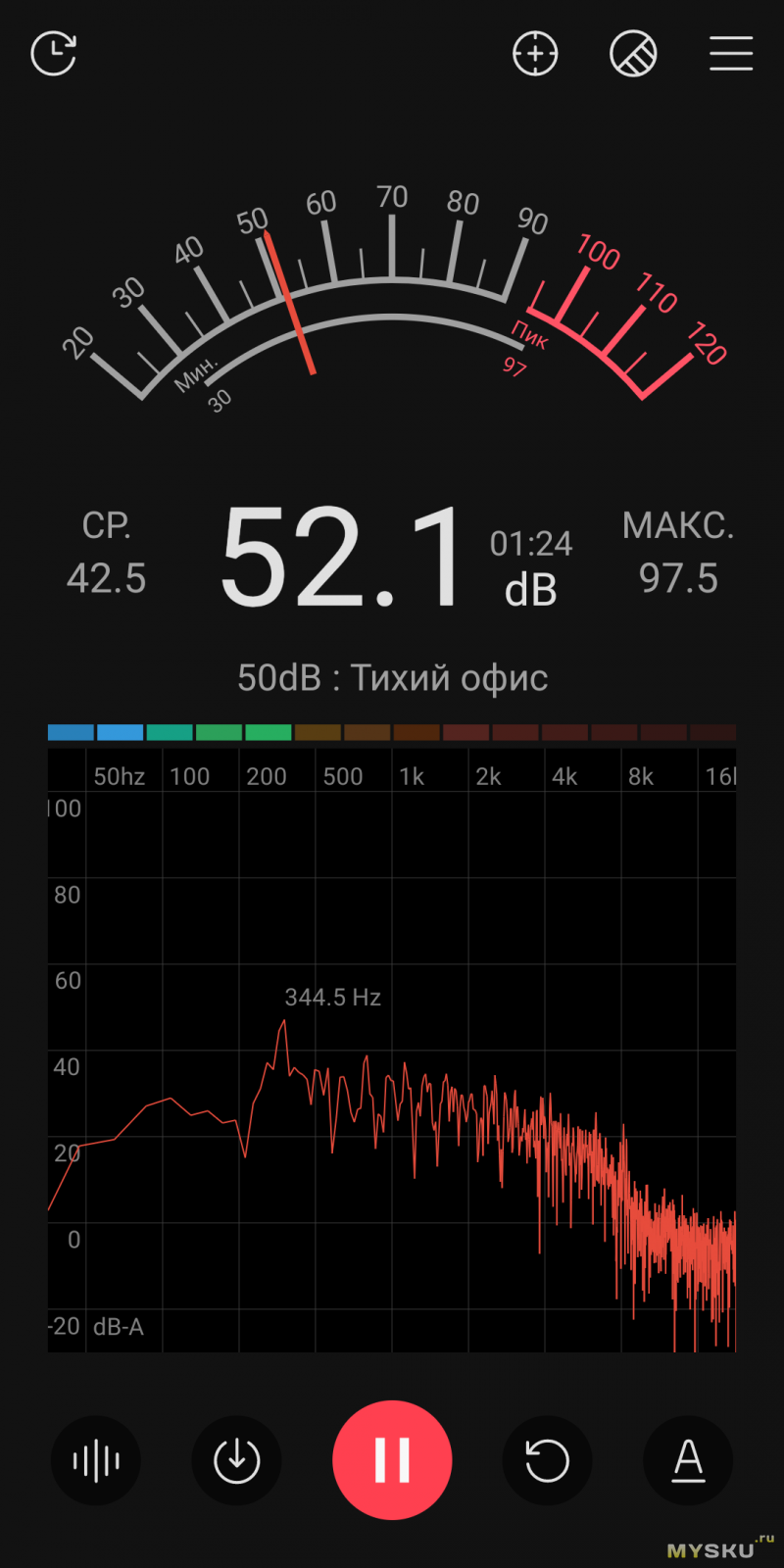Open the theme switcher icon
The width and height of the screenshot is (784, 1568).
pyautogui.click(x=633, y=54)
